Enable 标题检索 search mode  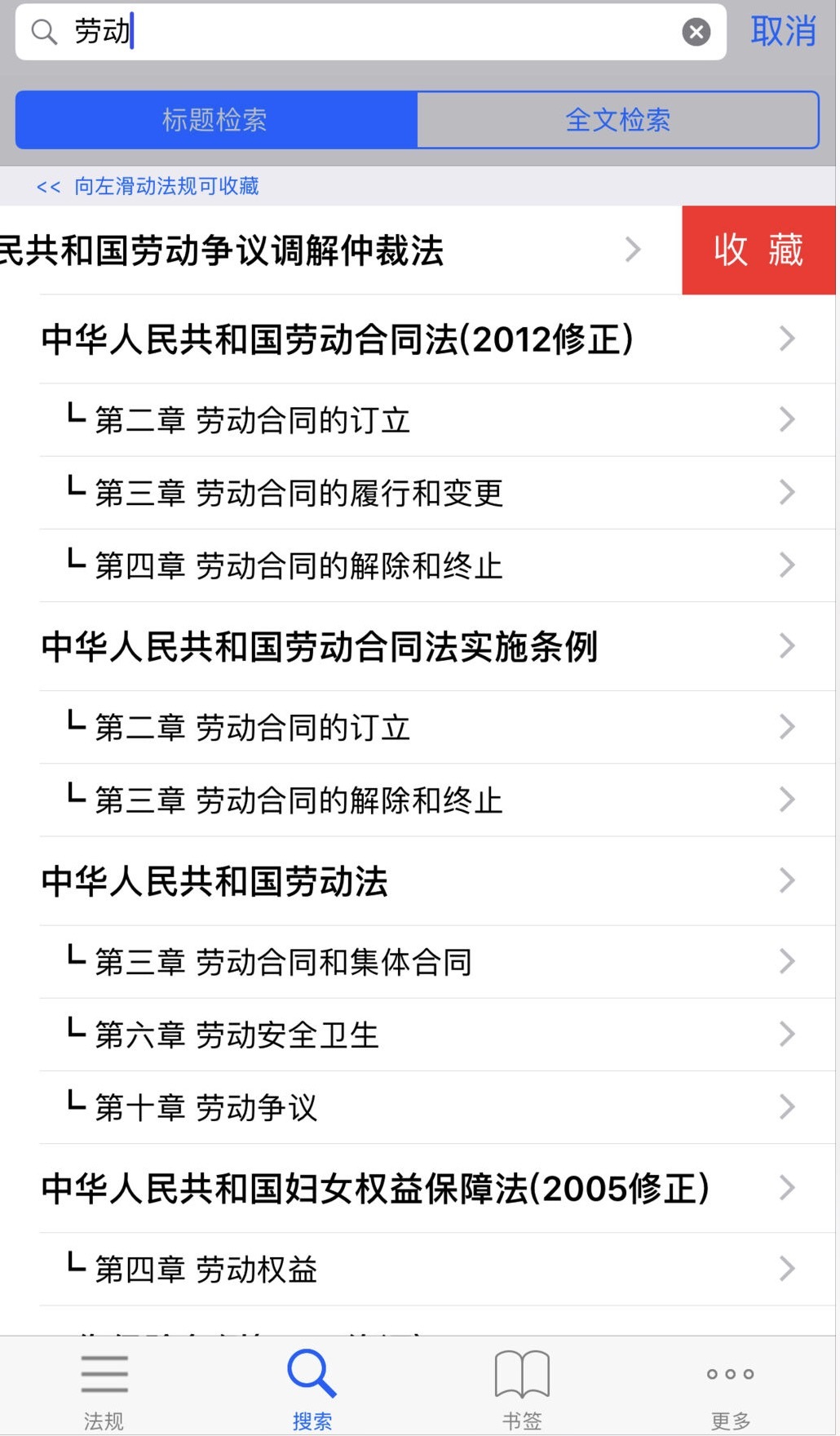216,120
